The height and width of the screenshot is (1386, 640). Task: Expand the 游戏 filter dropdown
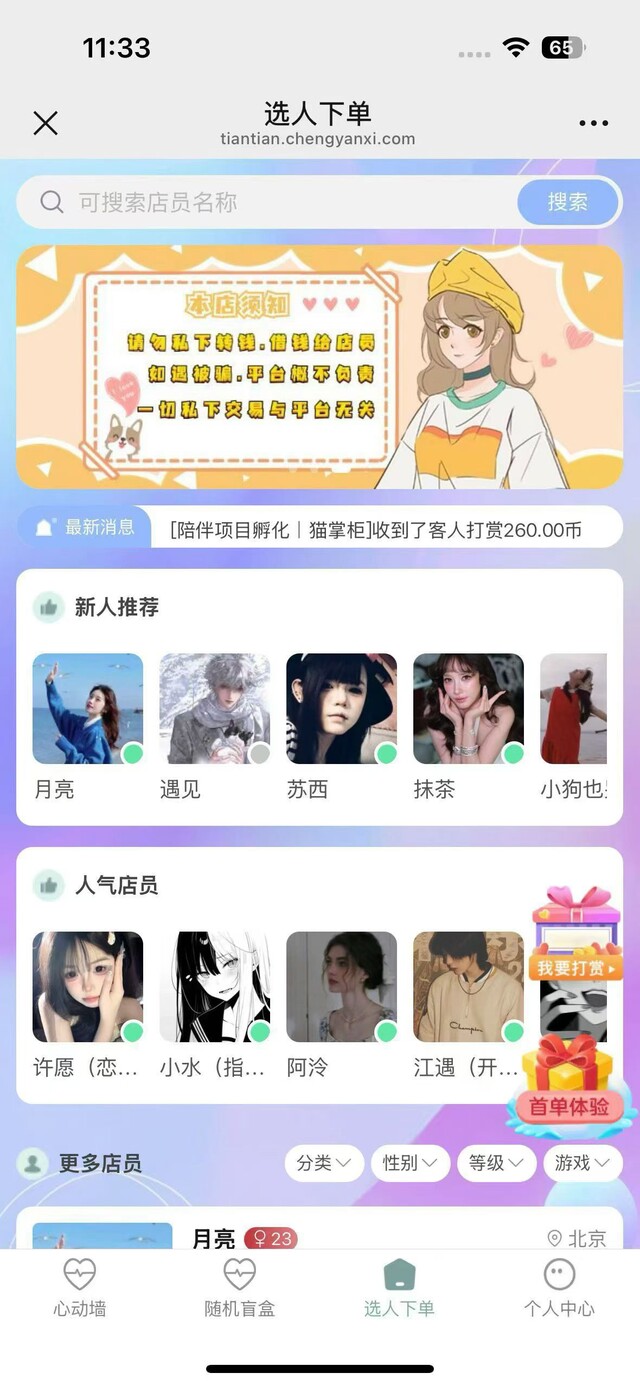tap(582, 1163)
